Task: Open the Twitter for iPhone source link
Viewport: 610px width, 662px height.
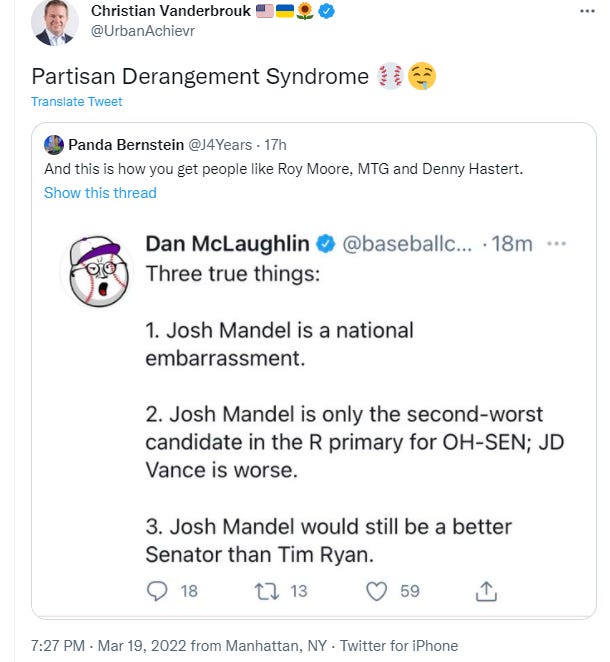Action: [x=399, y=646]
